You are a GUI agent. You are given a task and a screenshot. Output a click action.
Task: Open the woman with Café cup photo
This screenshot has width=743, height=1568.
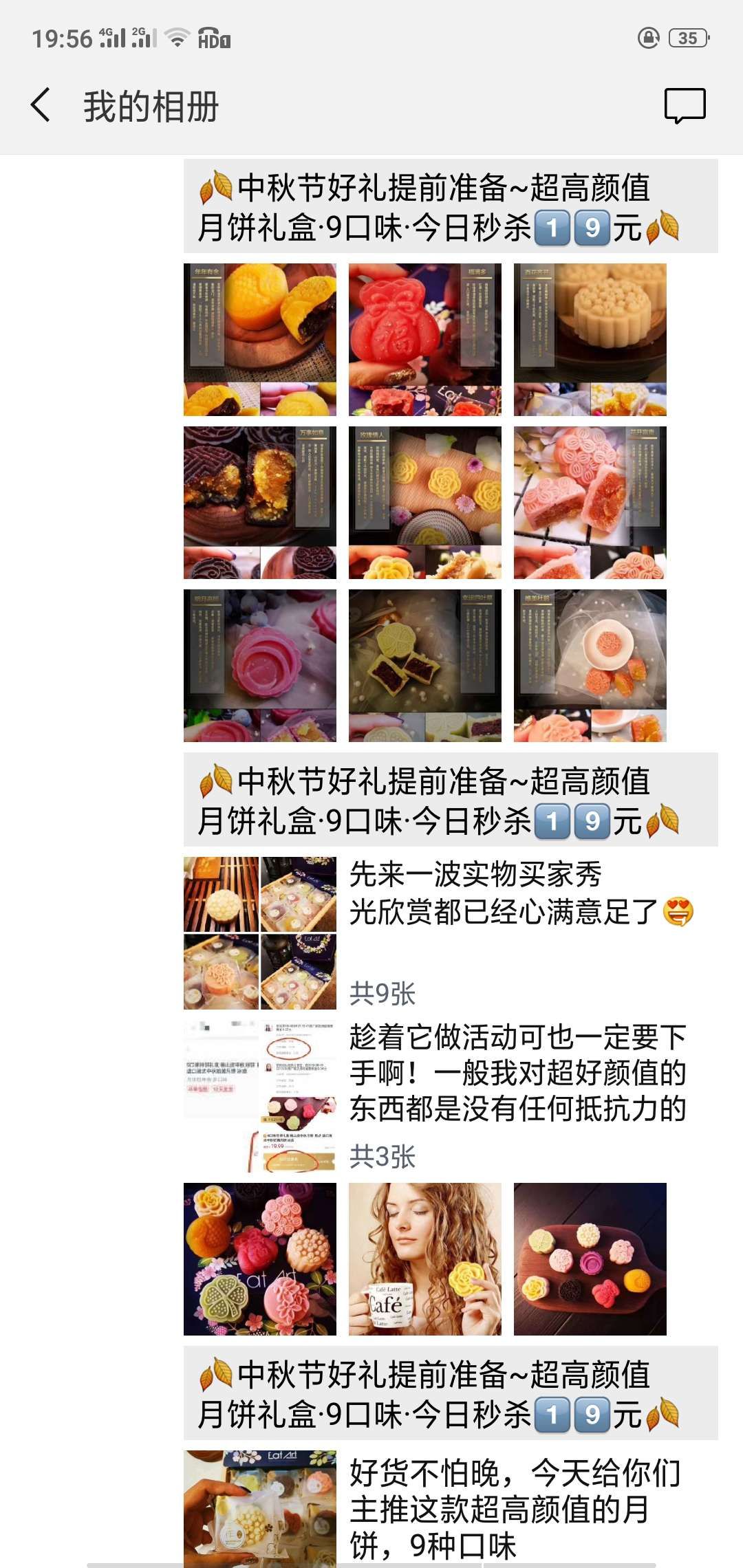425,1259
